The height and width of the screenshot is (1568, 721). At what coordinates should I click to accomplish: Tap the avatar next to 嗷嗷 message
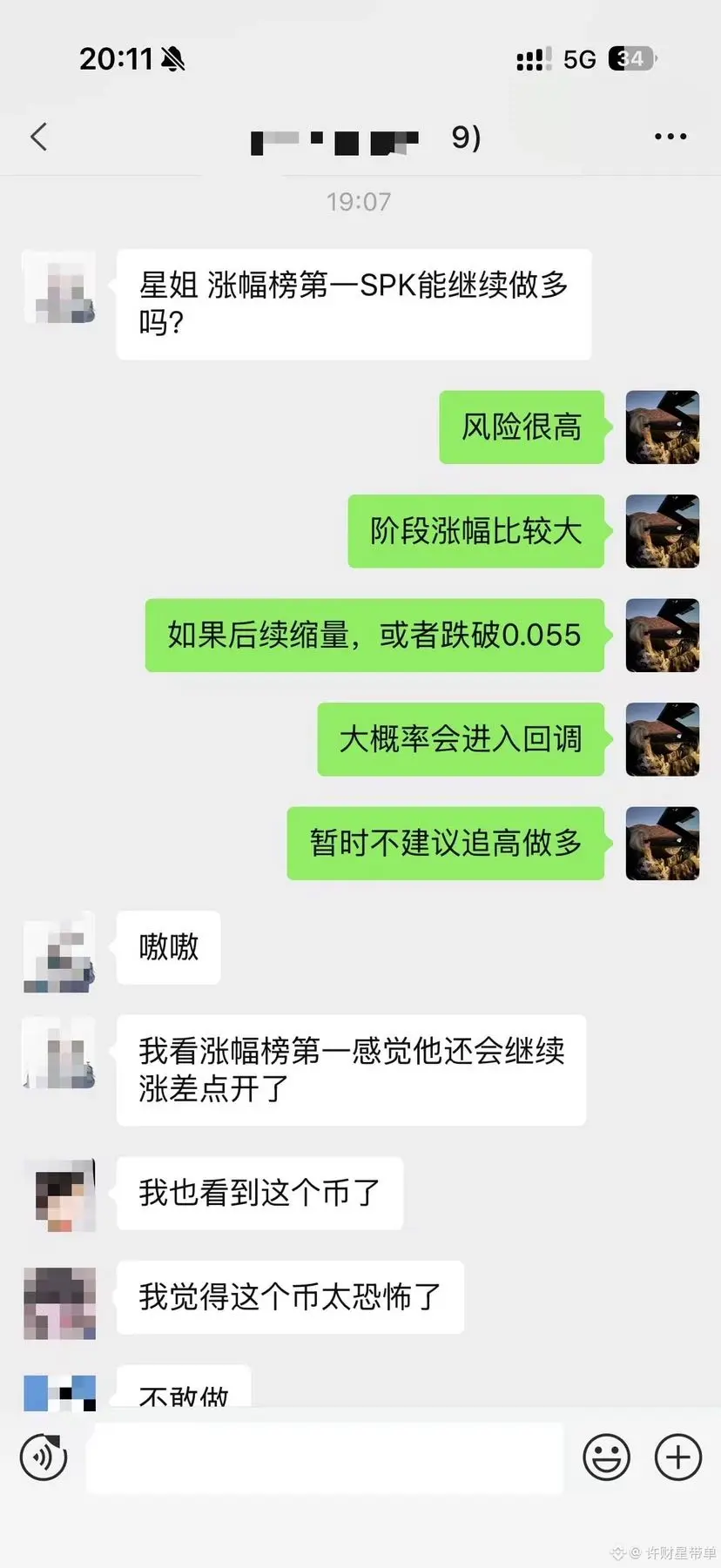pos(57,948)
